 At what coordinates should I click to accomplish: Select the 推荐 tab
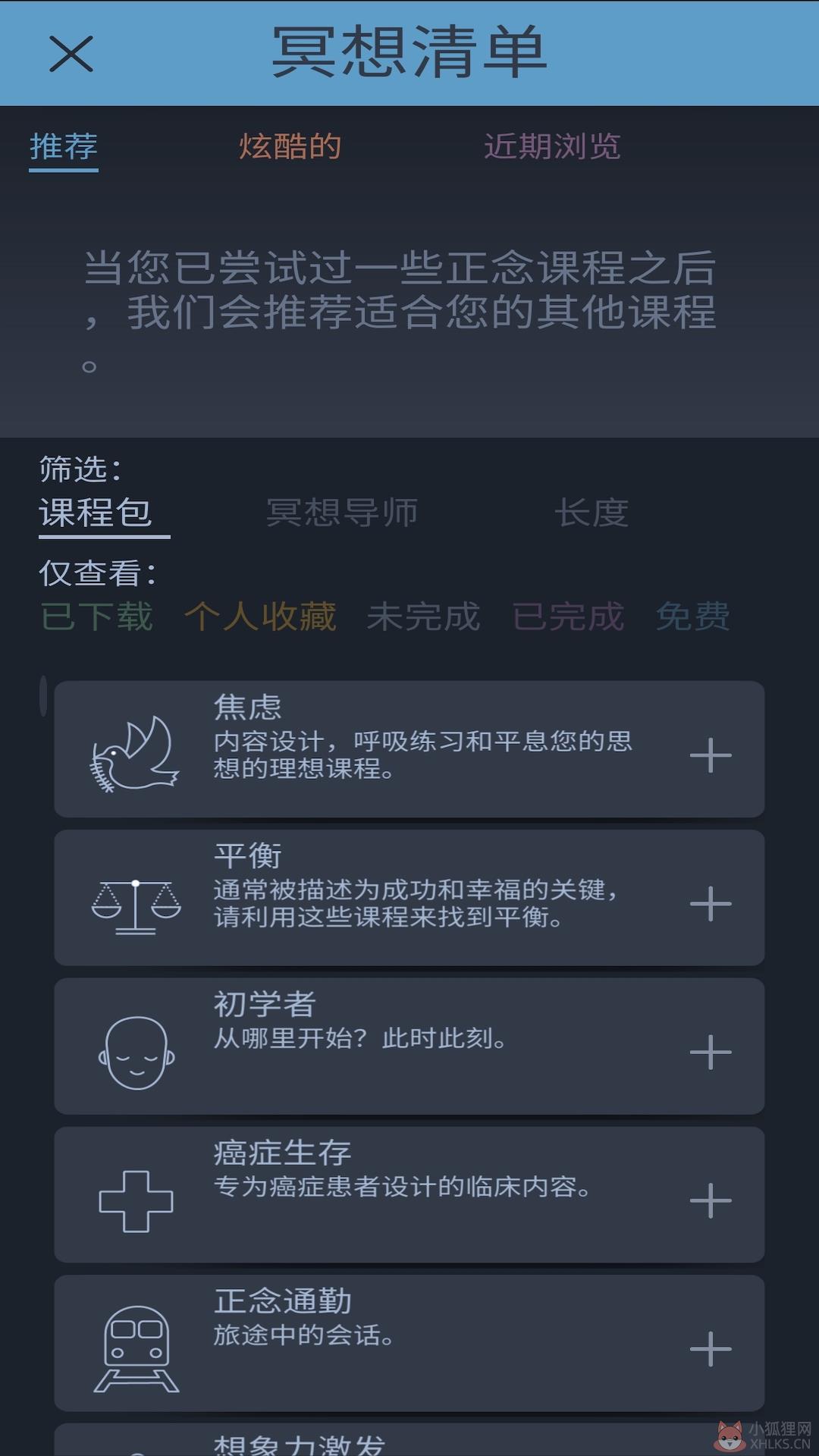64,146
